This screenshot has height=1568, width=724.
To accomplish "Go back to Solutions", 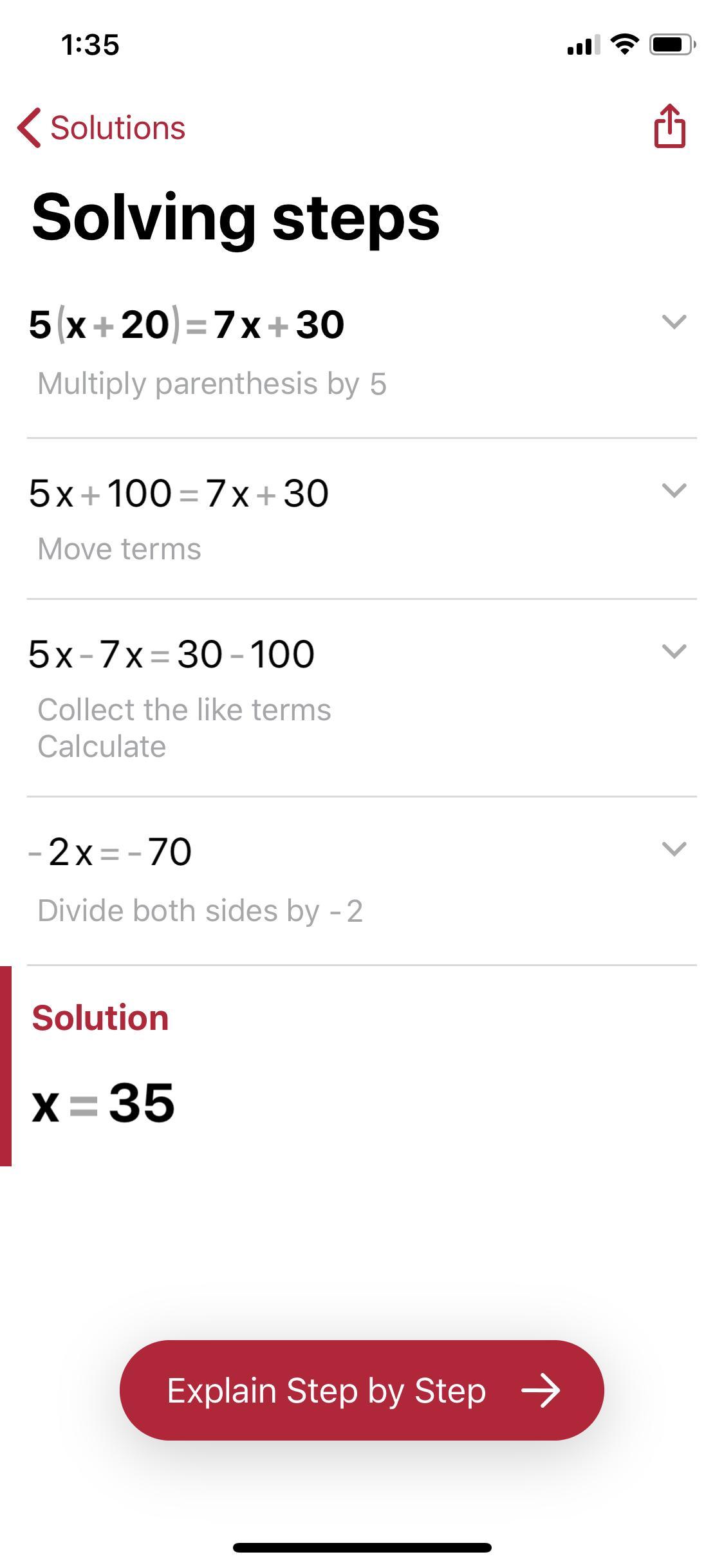I will pos(102,127).
